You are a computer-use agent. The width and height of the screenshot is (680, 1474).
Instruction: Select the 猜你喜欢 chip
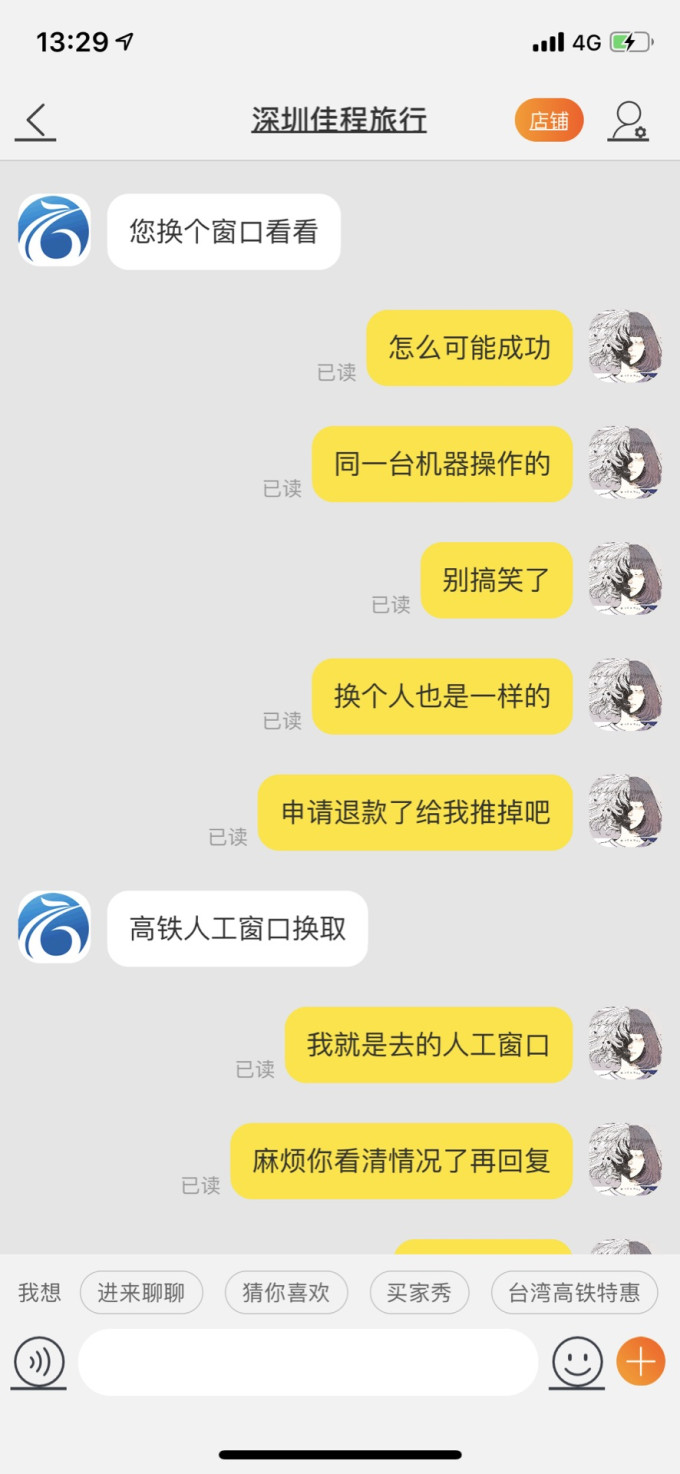pyautogui.click(x=286, y=1292)
